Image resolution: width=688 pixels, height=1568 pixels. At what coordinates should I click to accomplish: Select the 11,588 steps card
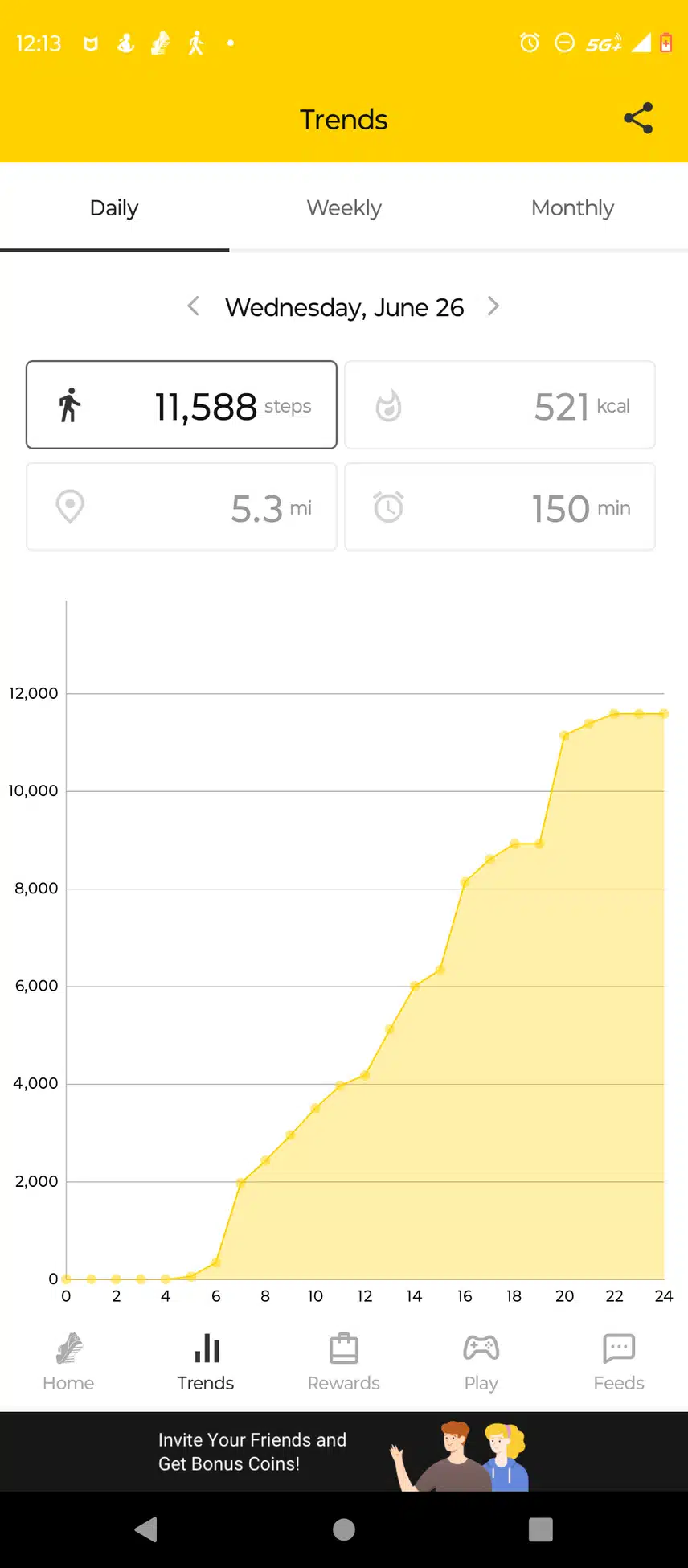182,404
